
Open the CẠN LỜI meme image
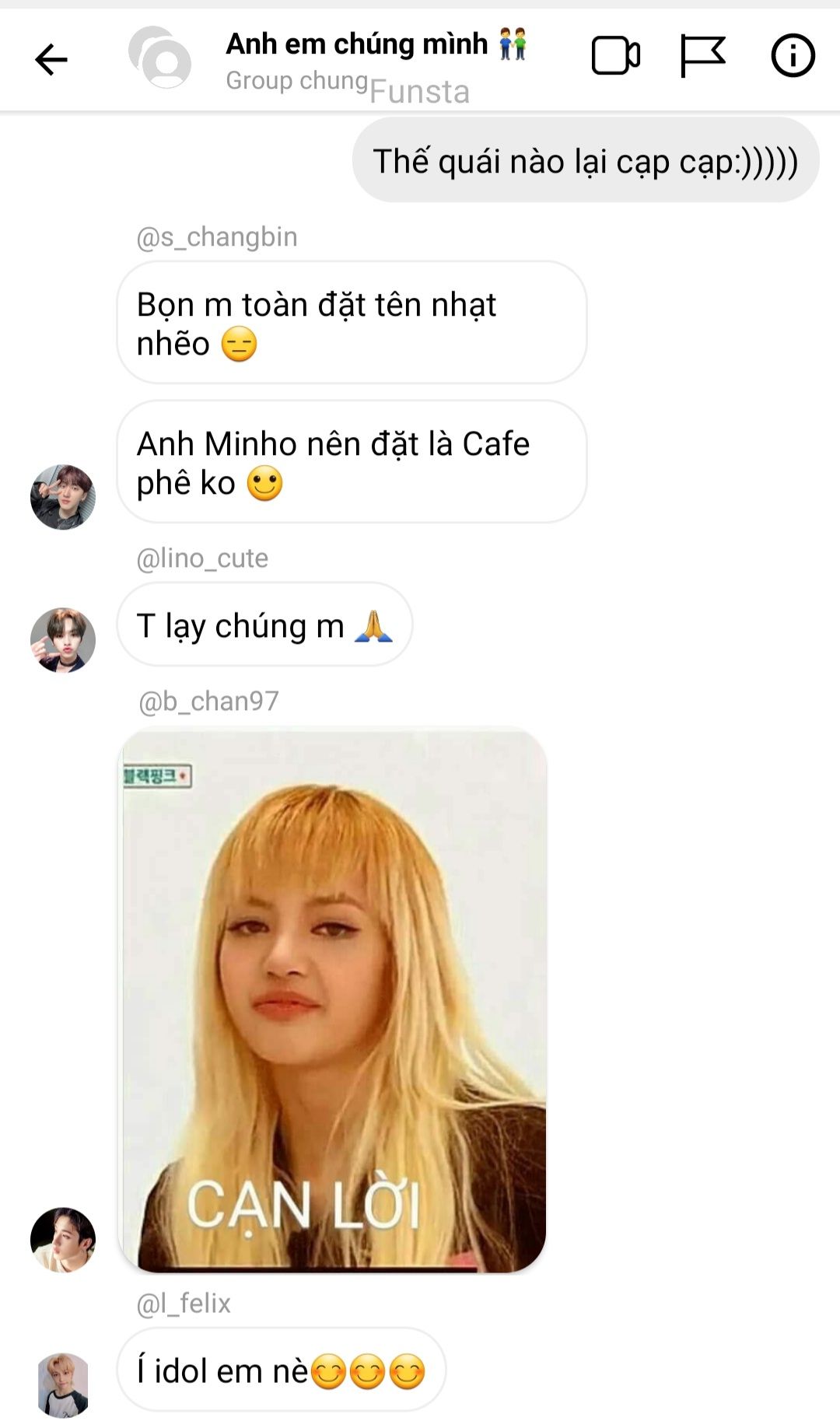[x=332, y=1000]
